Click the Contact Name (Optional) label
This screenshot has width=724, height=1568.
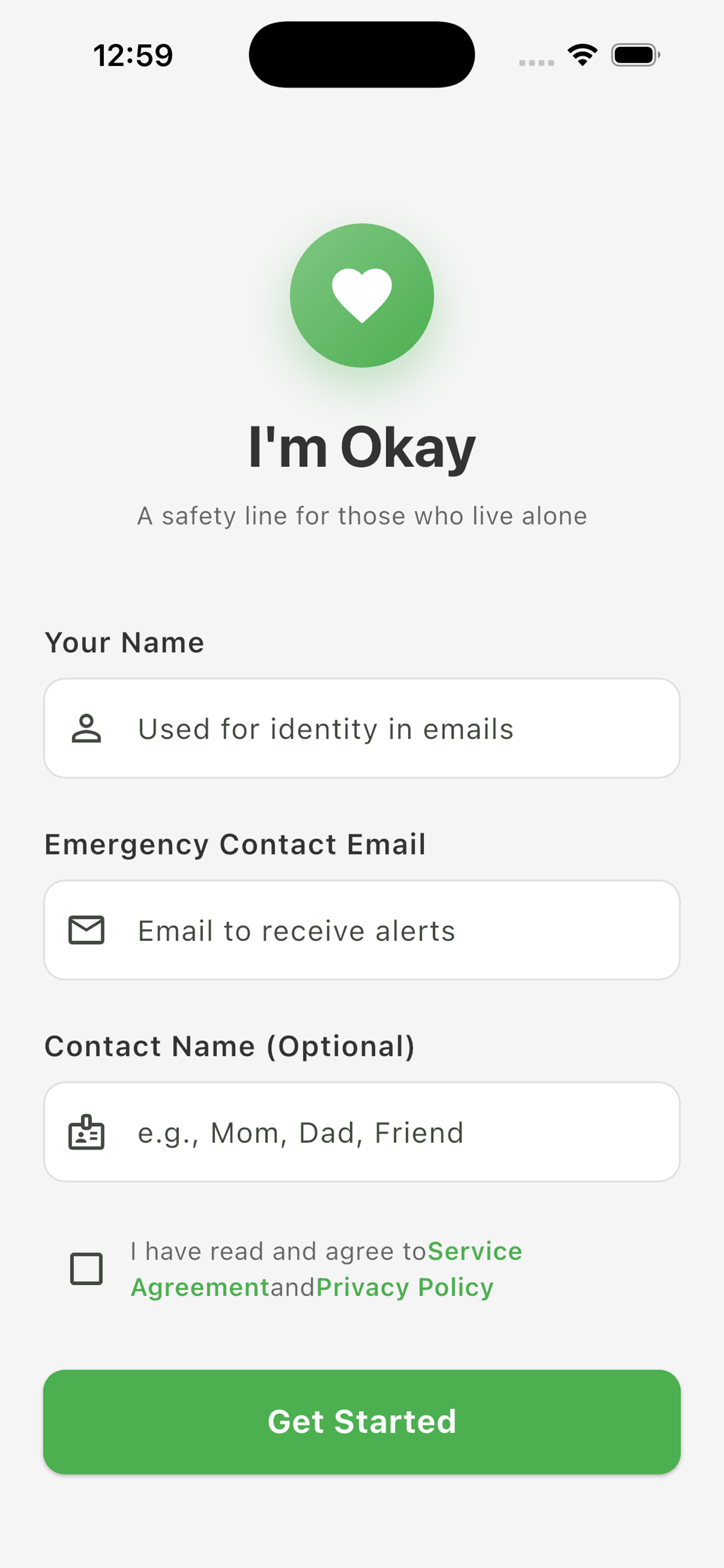click(229, 1046)
